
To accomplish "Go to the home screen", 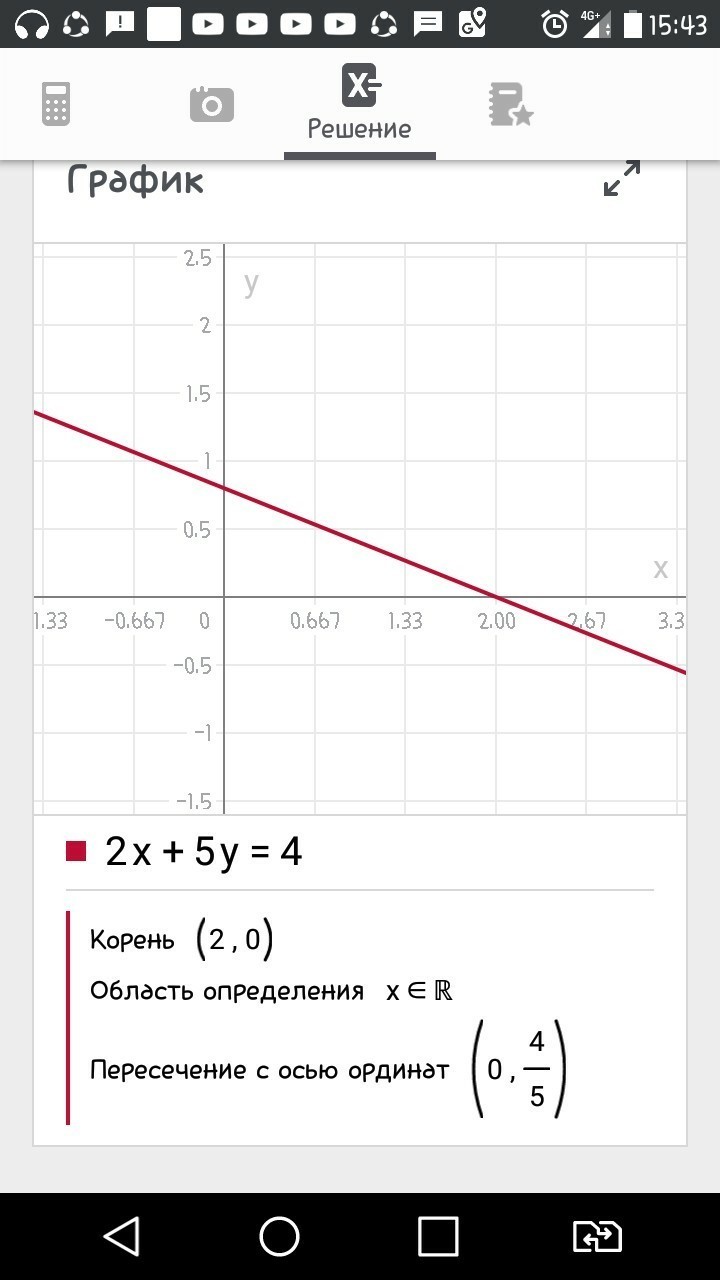I will pos(280,1236).
